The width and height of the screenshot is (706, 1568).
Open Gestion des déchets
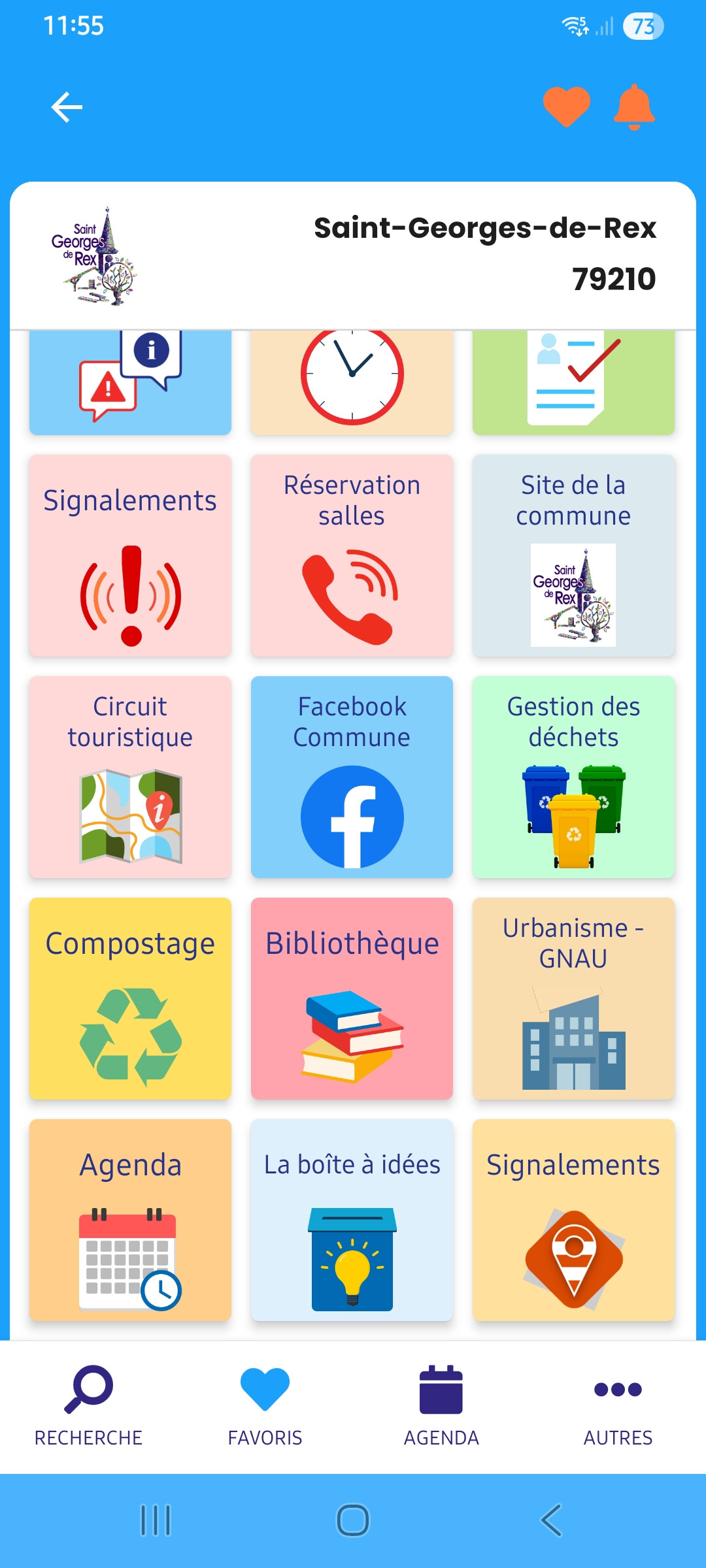573,777
